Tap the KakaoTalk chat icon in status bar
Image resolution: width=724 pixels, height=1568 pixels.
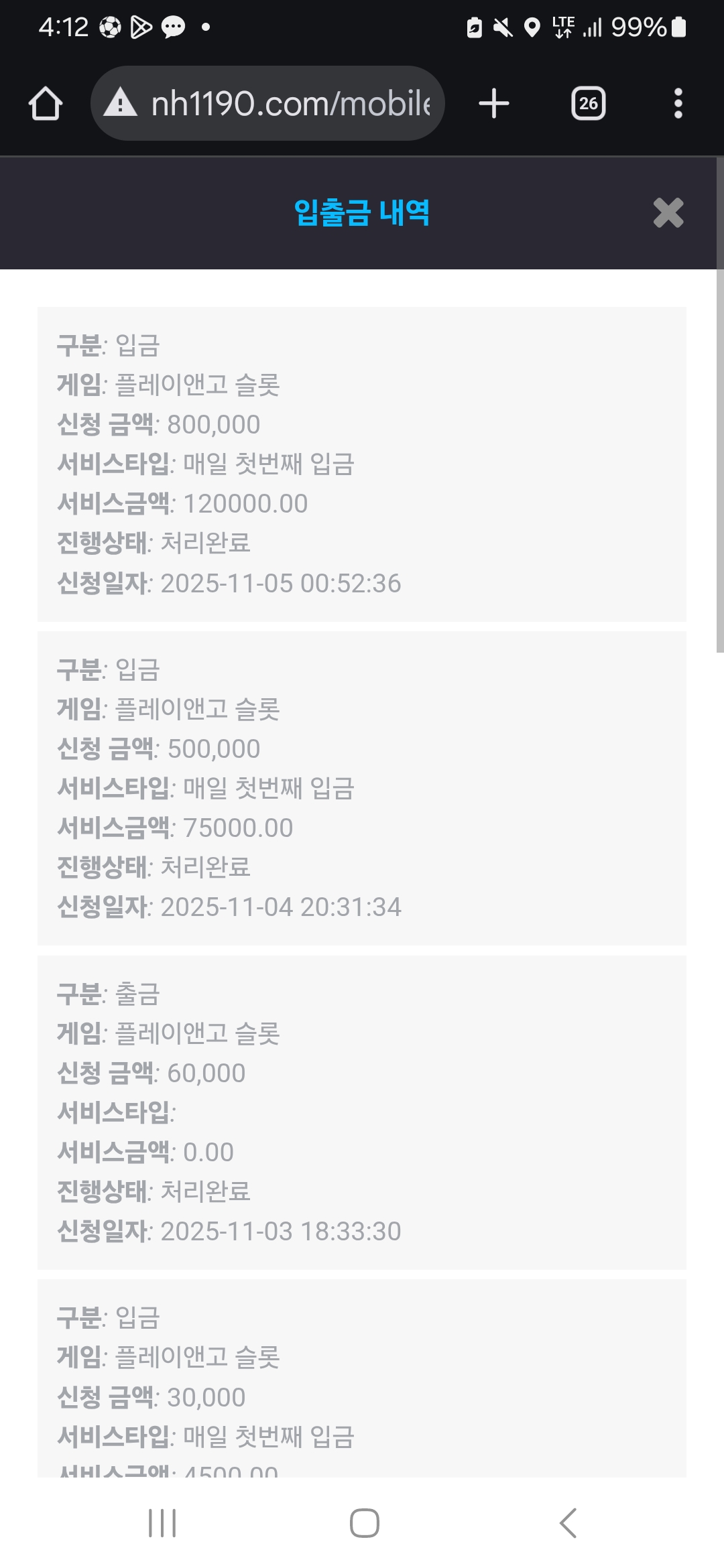(x=174, y=27)
